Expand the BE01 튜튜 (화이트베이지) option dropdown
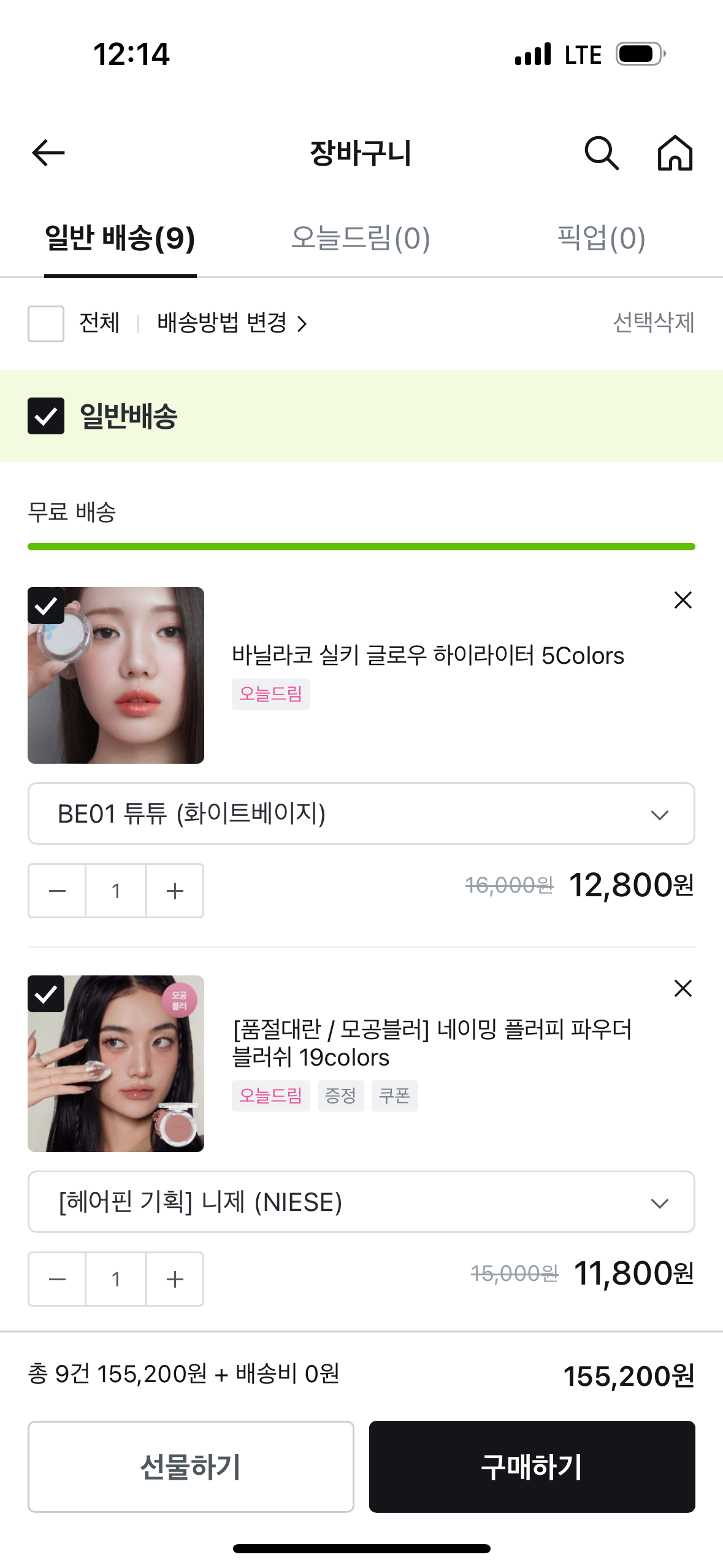 (x=361, y=813)
